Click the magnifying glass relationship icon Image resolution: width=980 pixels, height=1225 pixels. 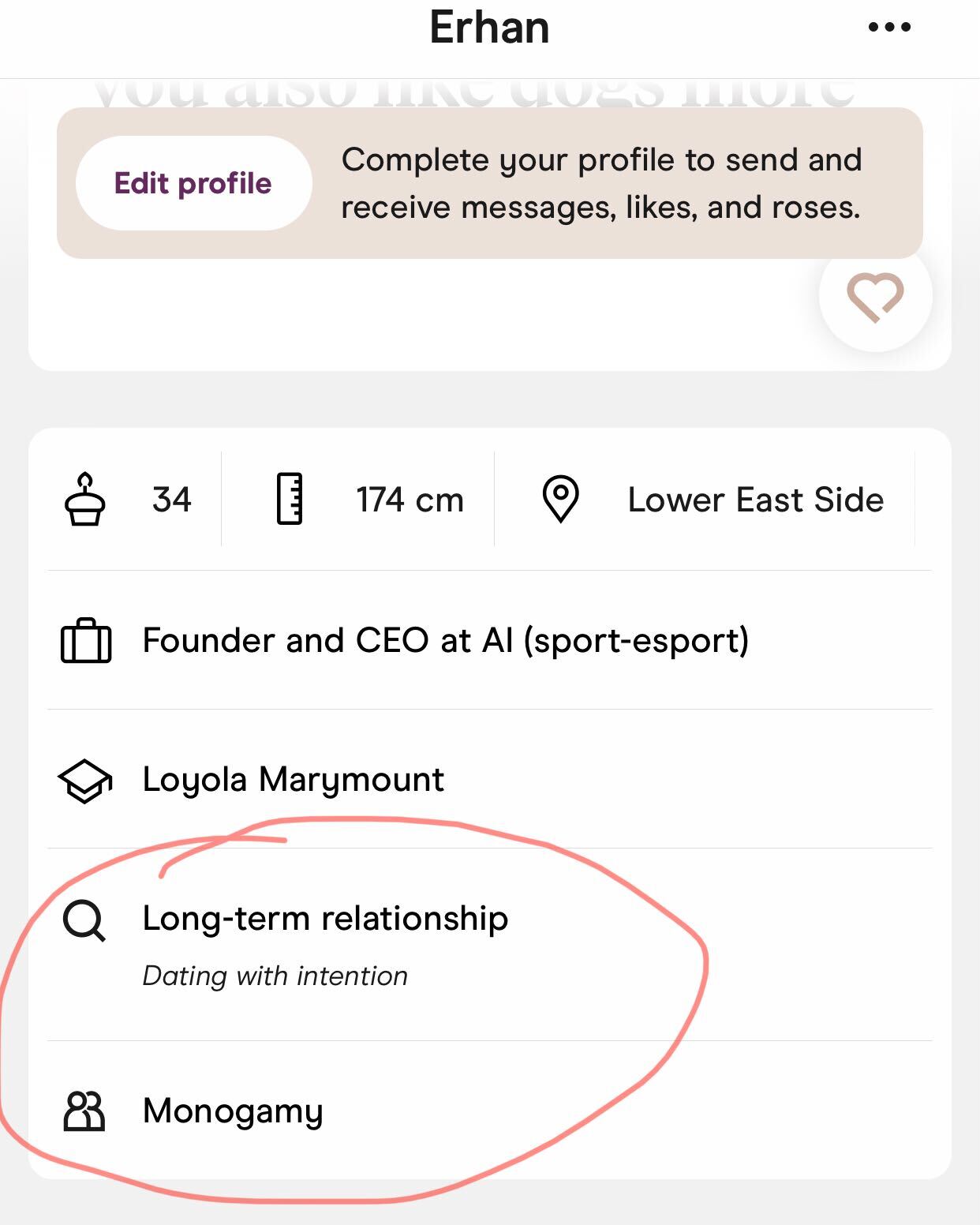click(x=87, y=920)
